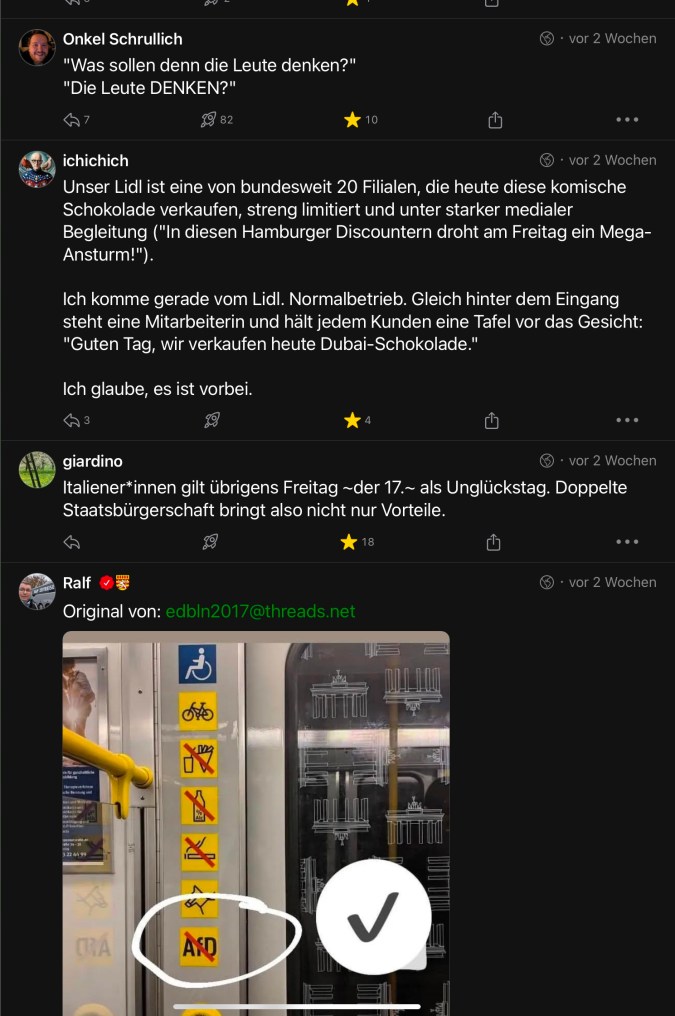Share the post from ichichich

coord(492,421)
